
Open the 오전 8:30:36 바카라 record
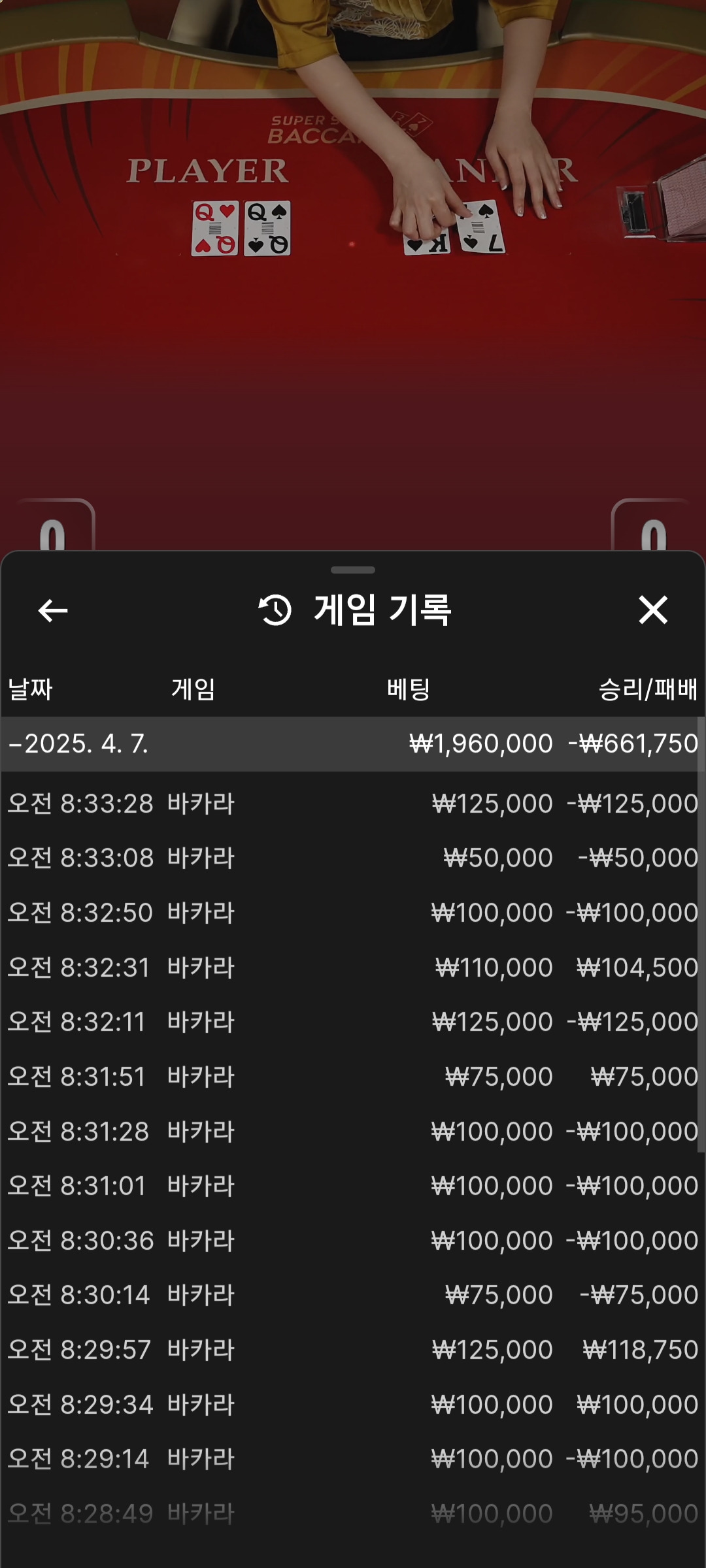(x=352, y=1241)
